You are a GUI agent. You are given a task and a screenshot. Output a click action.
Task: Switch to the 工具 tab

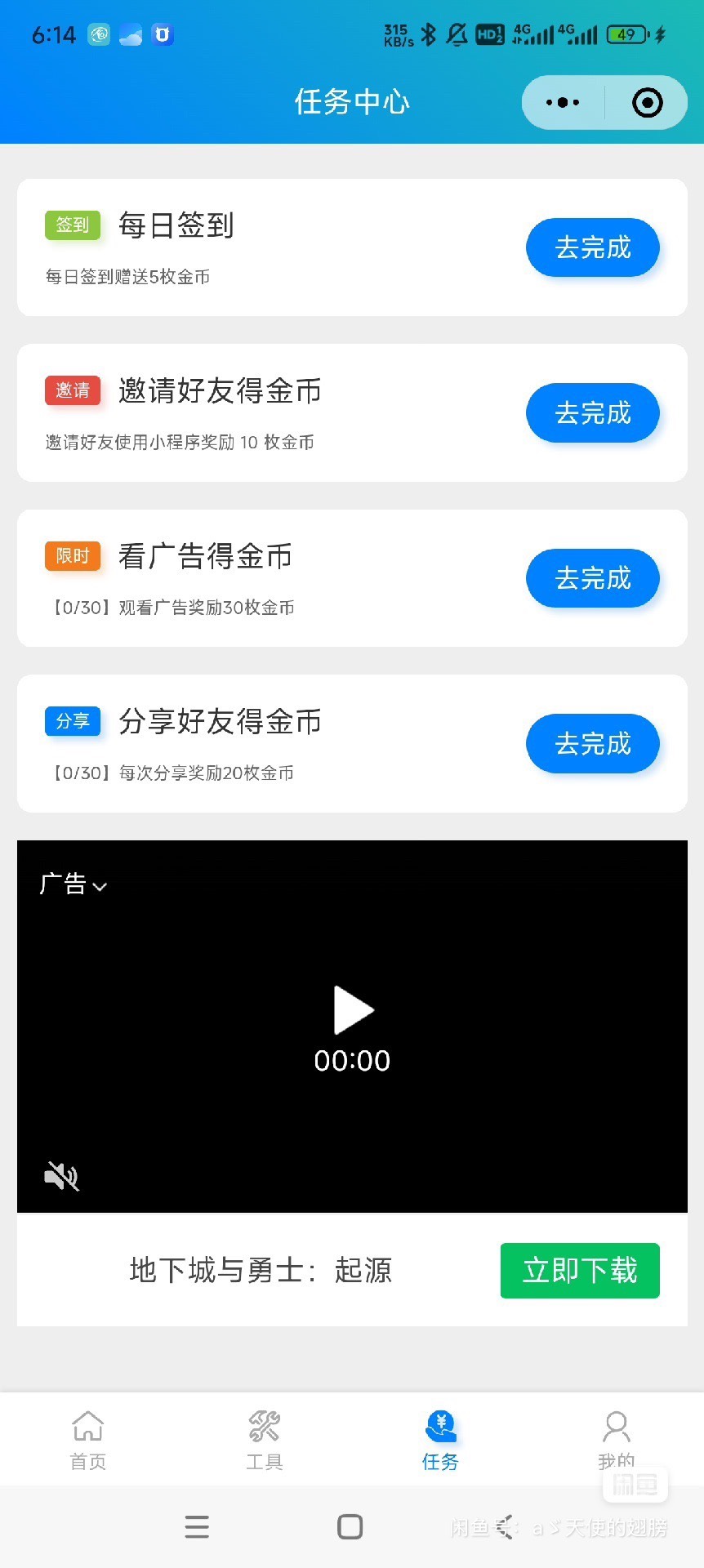pos(264,1441)
